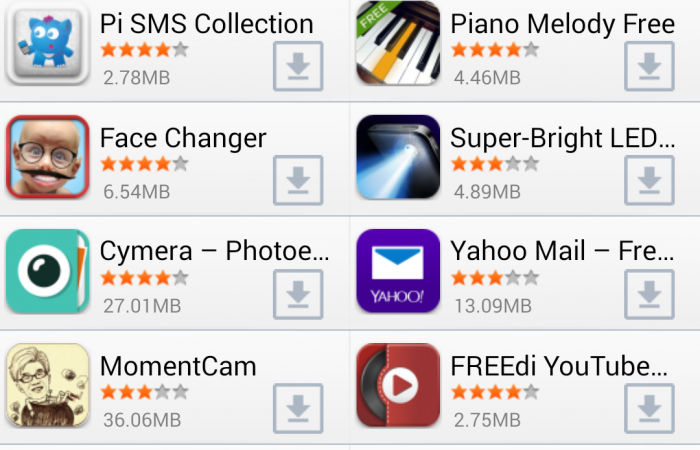Viewport: 700px width, 450px height.
Task: Download Pi SMS Collection app
Action: pyautogui.click(x=298, y=66)
